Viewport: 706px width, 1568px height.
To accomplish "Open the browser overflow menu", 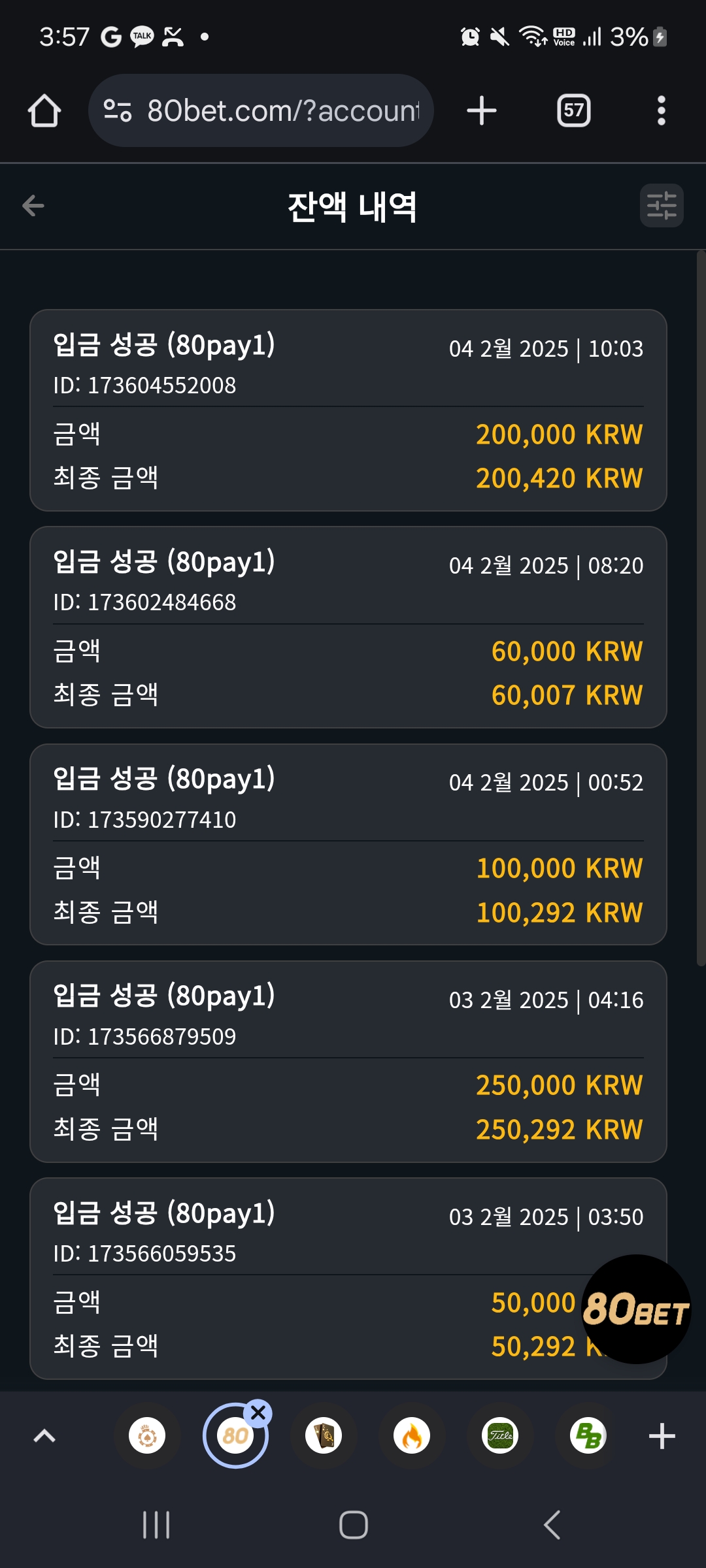I will (x=662, y=110).
